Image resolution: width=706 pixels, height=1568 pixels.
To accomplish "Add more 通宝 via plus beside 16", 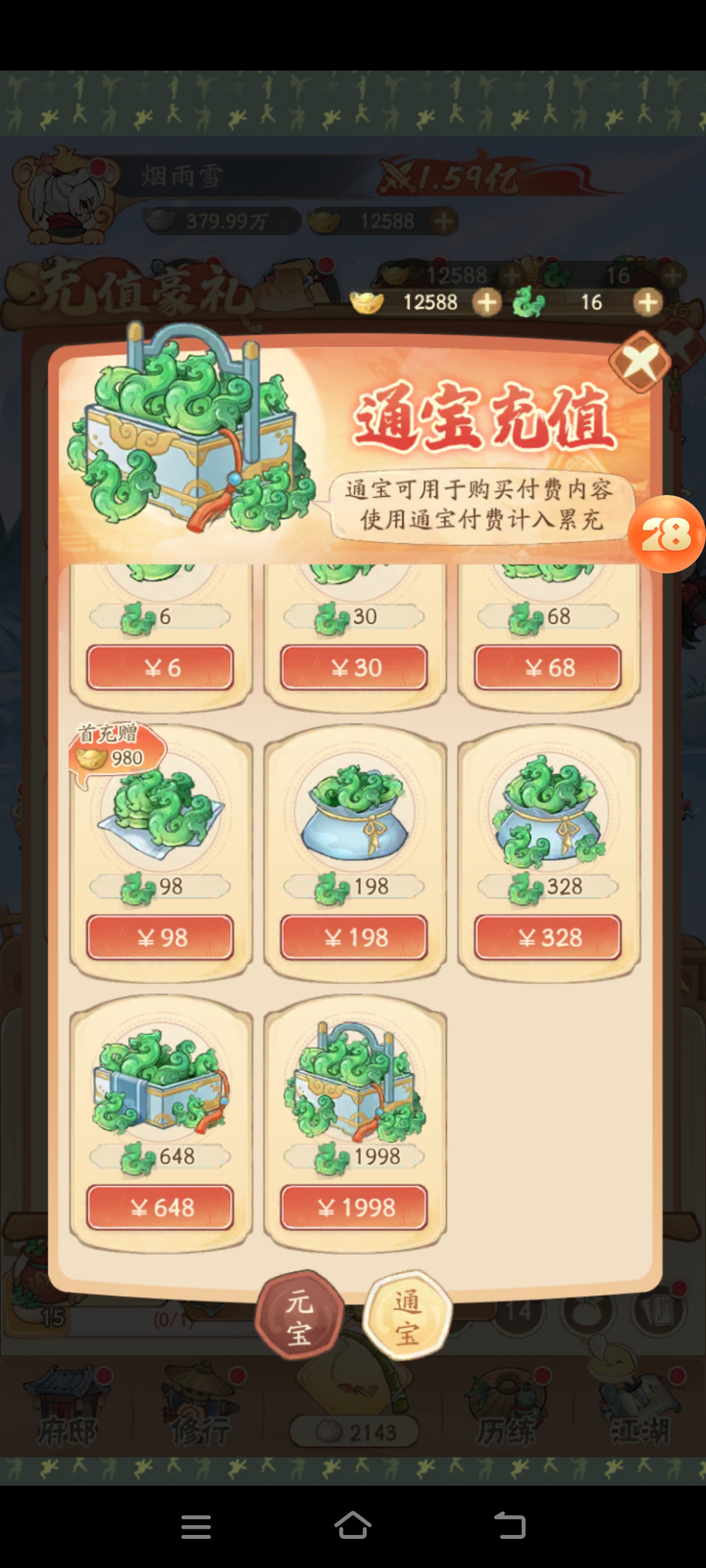I will [647, 302].
